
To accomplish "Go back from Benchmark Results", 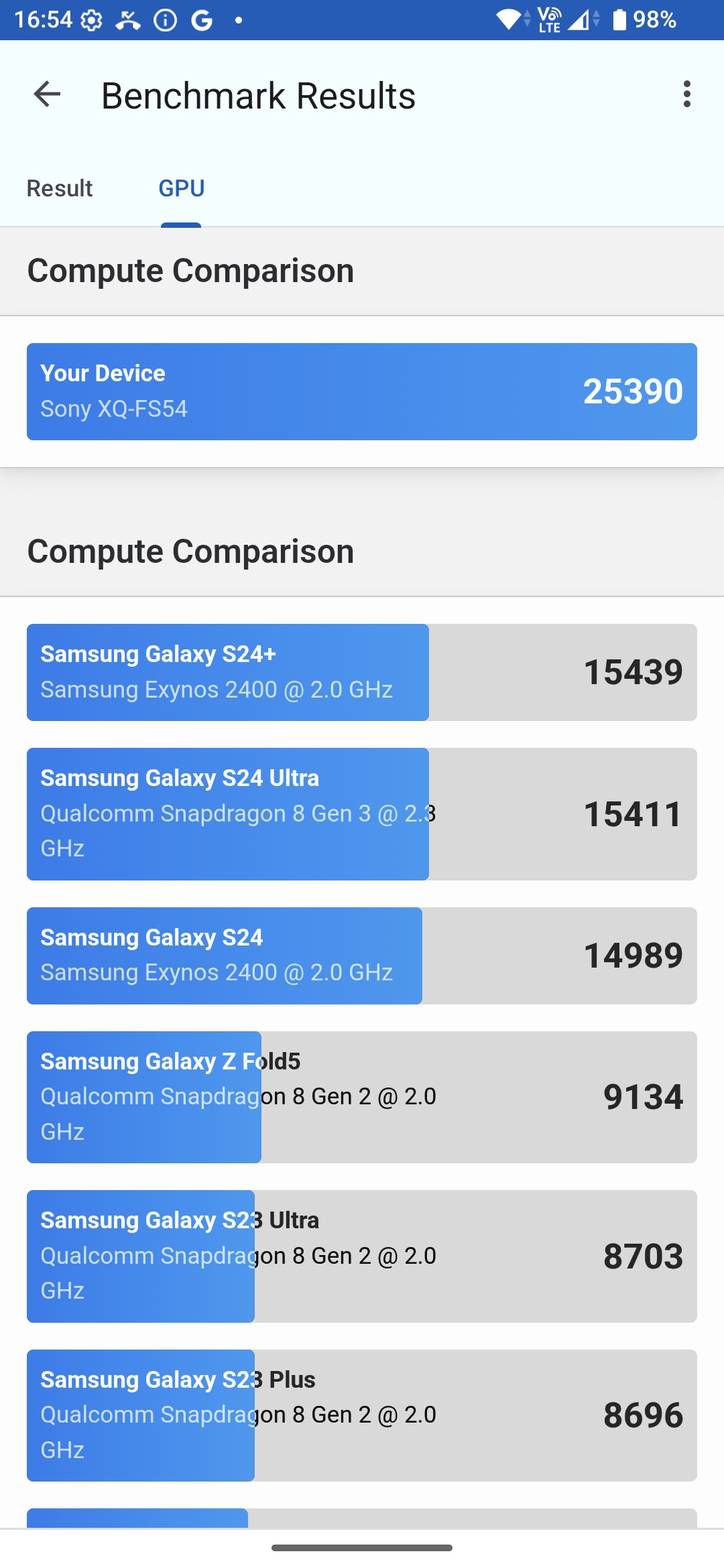I will [47, 94].
